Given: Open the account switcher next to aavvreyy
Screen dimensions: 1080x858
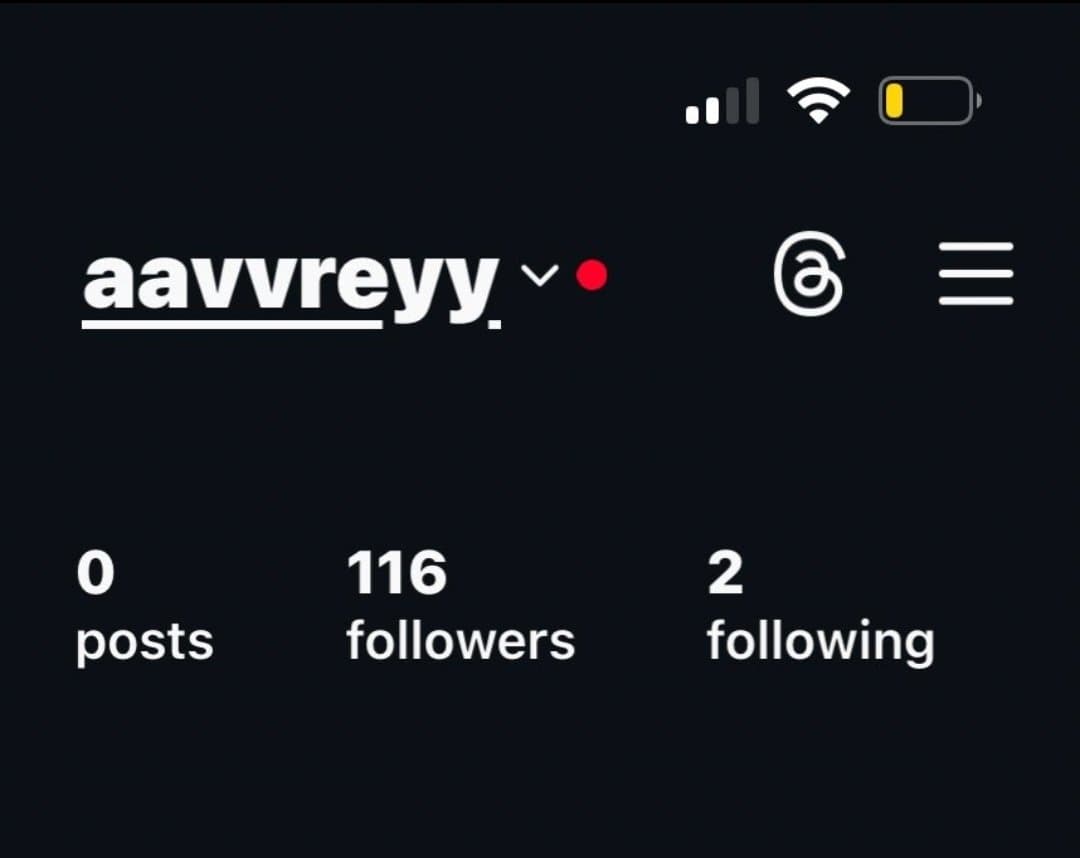Looking at the screenshot, I should click(540, 275).
